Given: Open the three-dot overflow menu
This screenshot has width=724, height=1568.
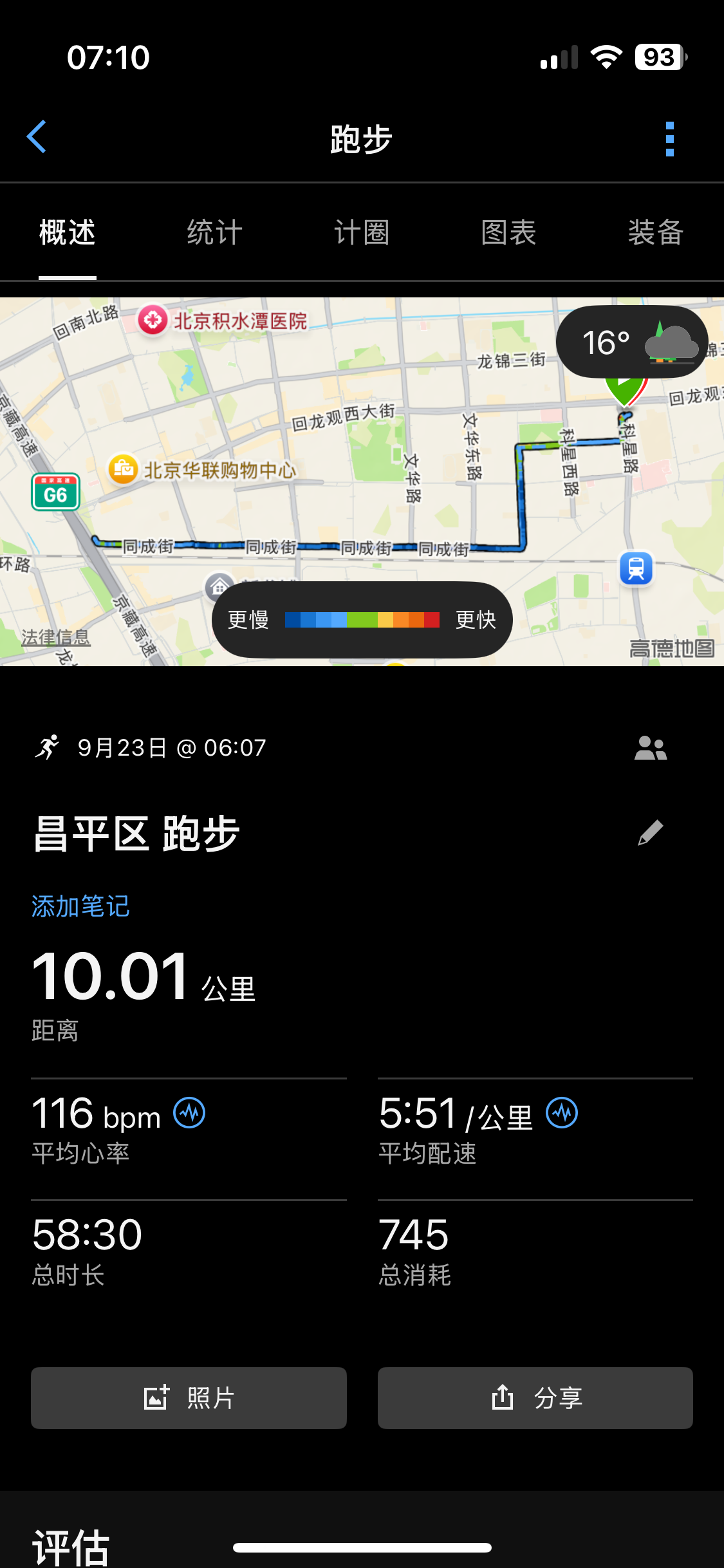Looking at the screenshot, I should (x=669, y=138).
